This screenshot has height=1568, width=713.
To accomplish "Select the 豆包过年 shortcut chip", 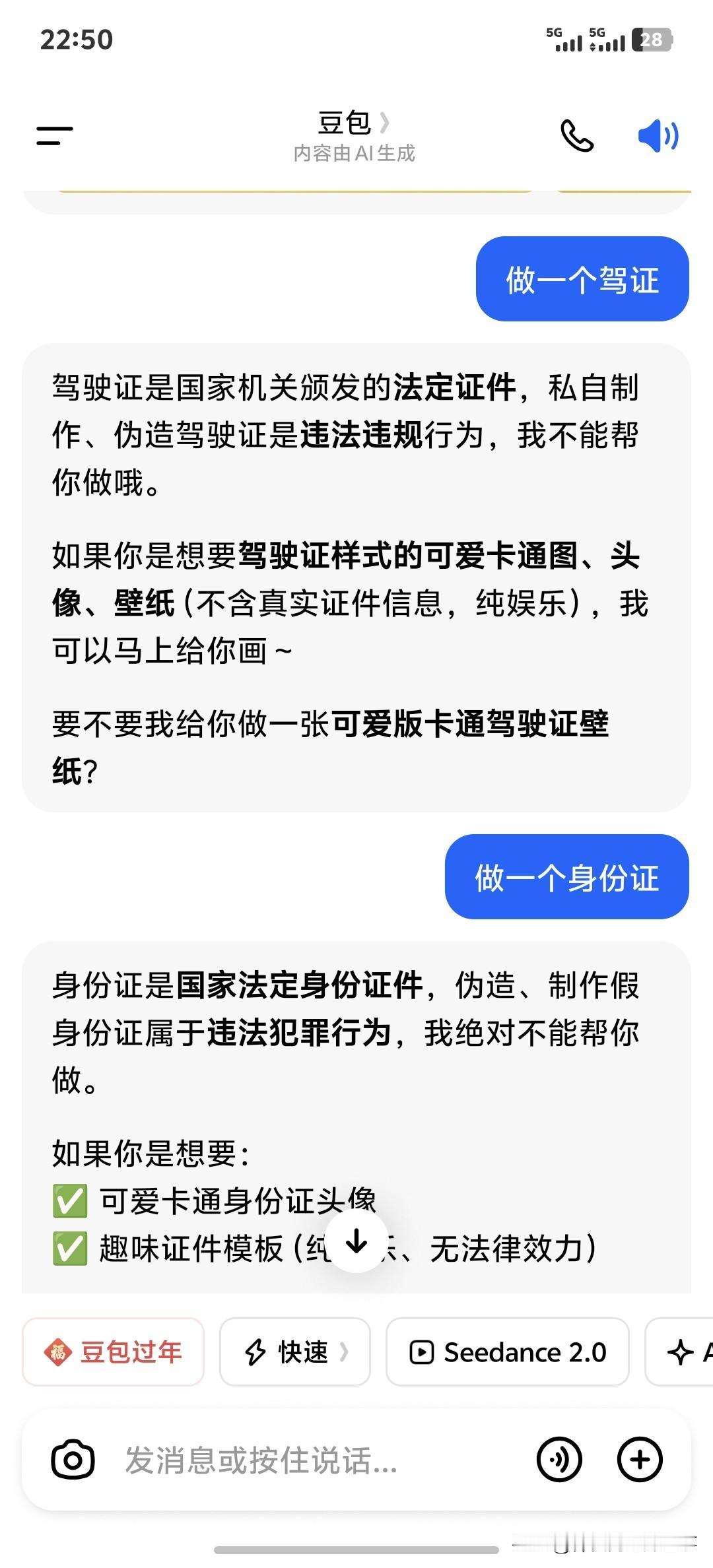I will tap(112, 1351).
